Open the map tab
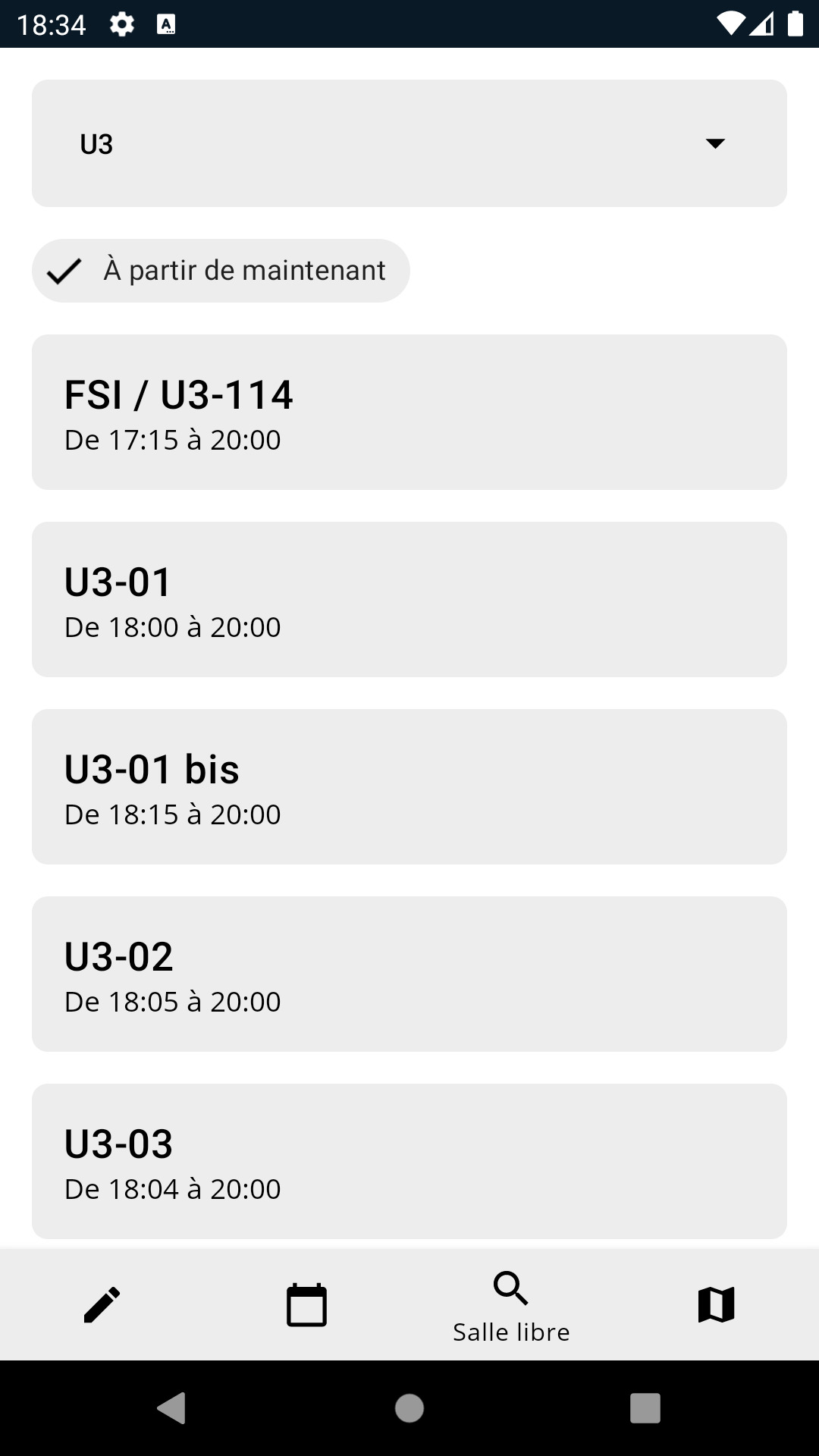 (716, 1305)
